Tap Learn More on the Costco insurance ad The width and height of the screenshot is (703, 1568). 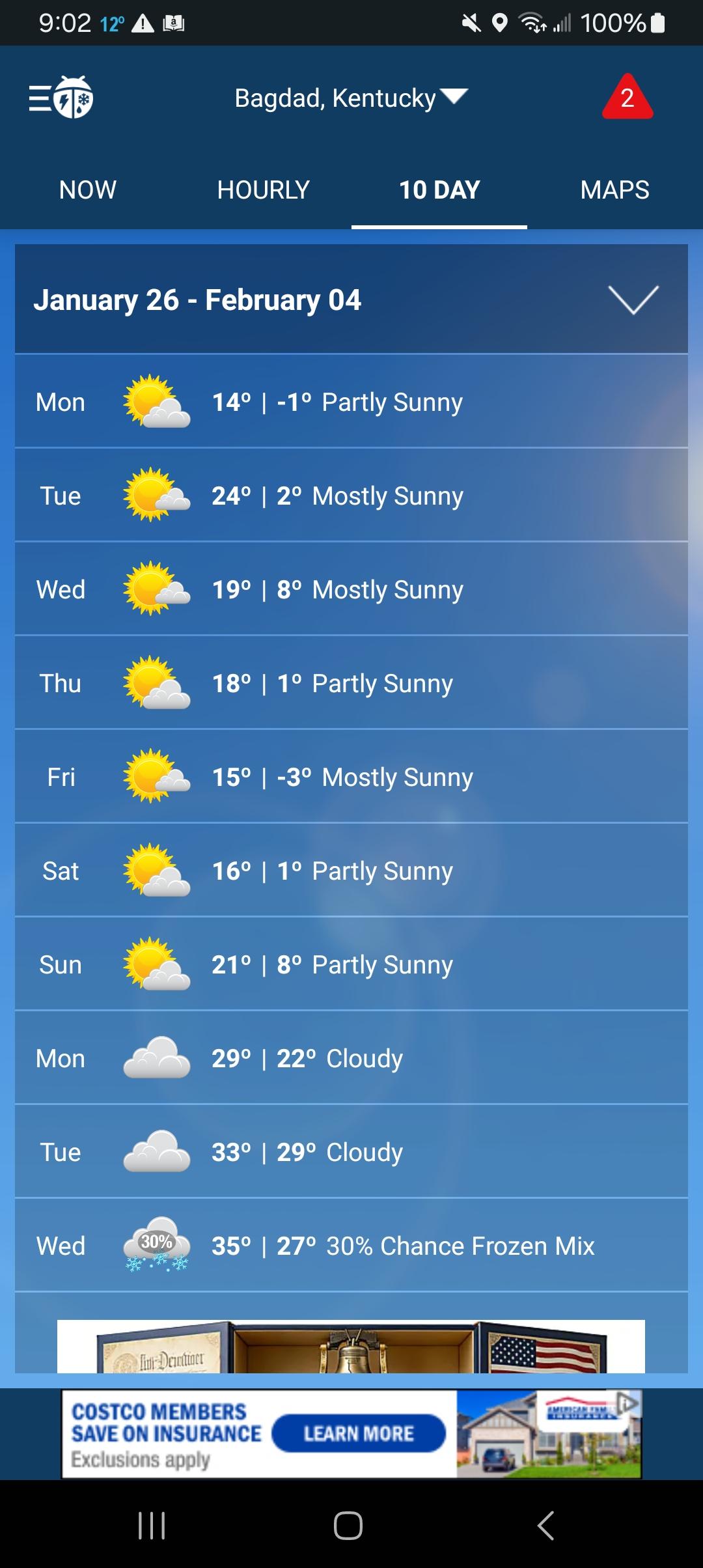coord(359,1434)
